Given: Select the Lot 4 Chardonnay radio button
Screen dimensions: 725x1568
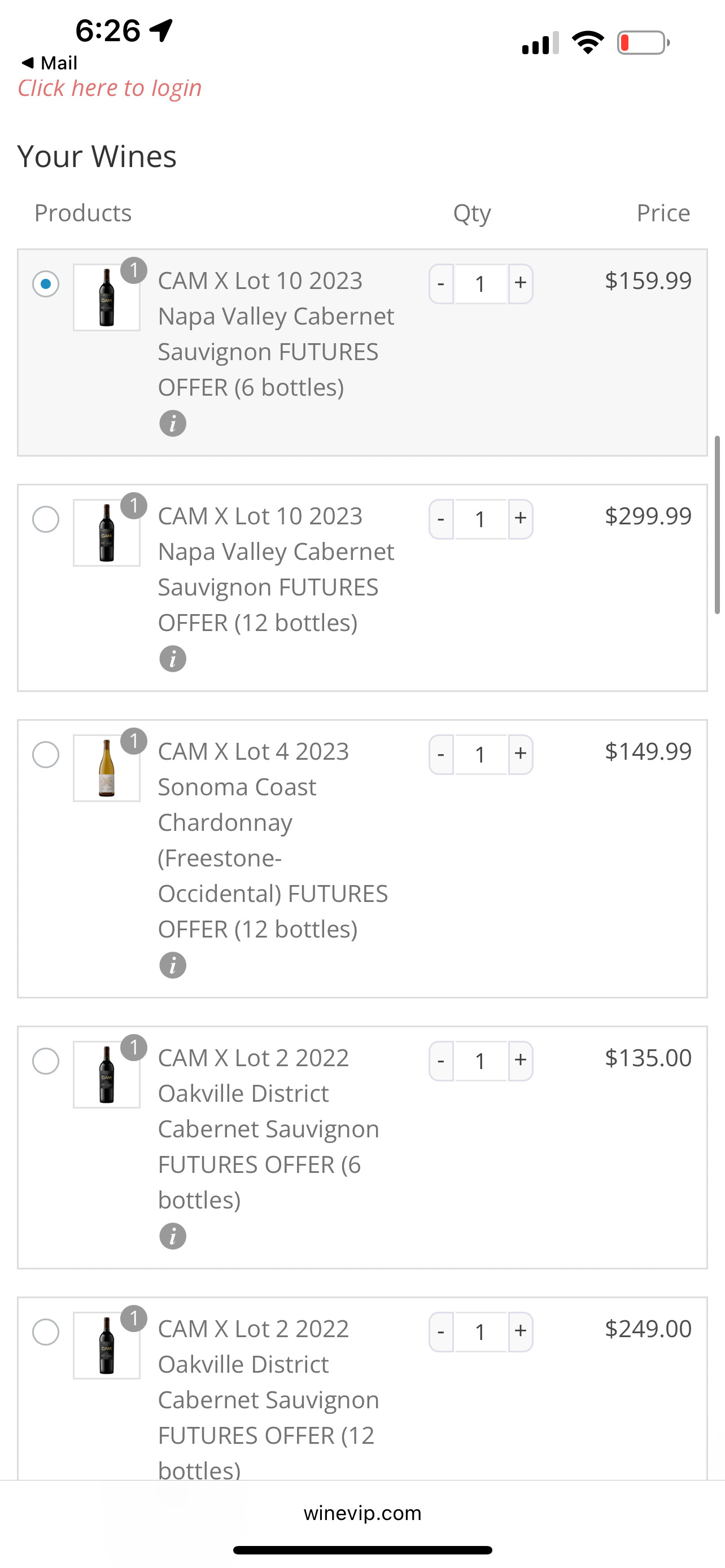Looking at the screenshot, I should (x=46, y=755).
